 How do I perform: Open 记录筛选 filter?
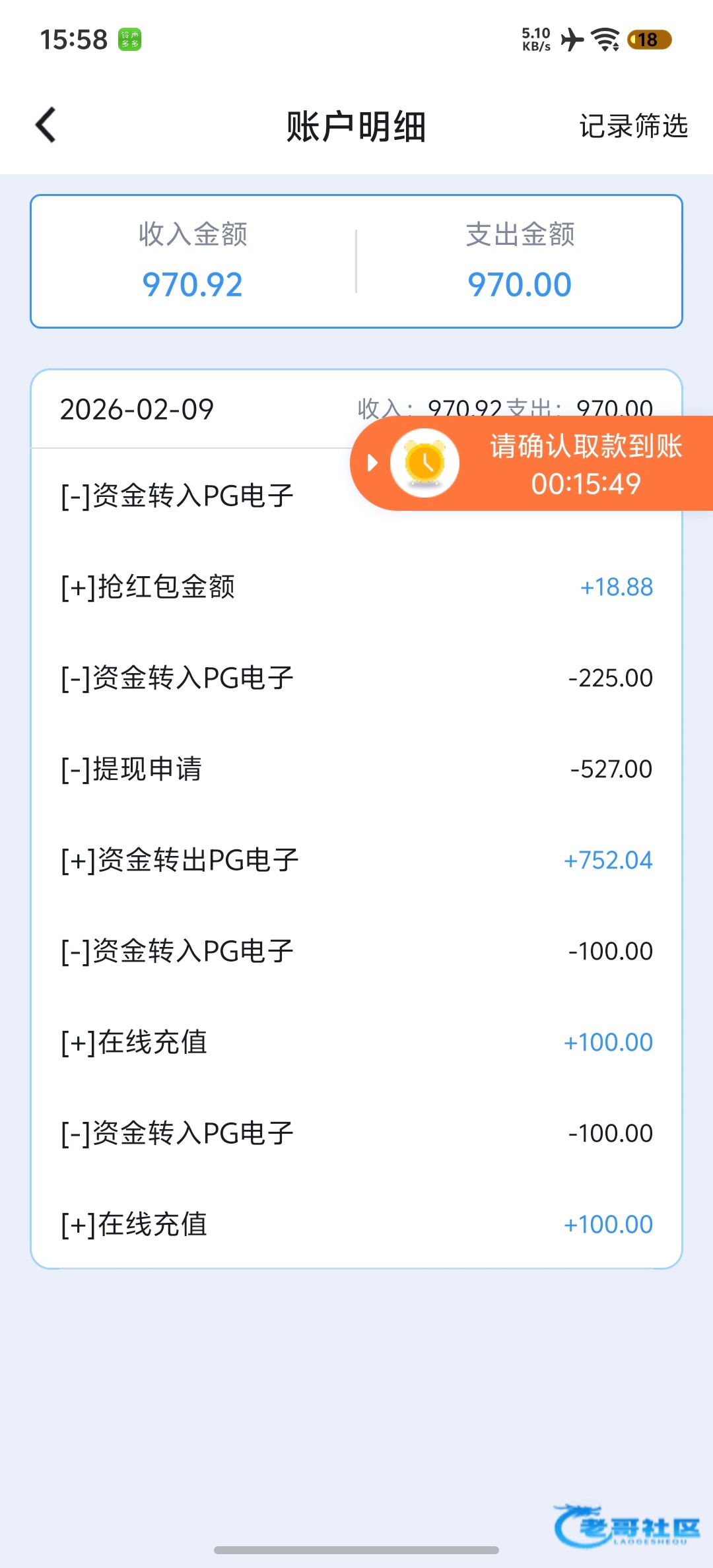point(633,126)
